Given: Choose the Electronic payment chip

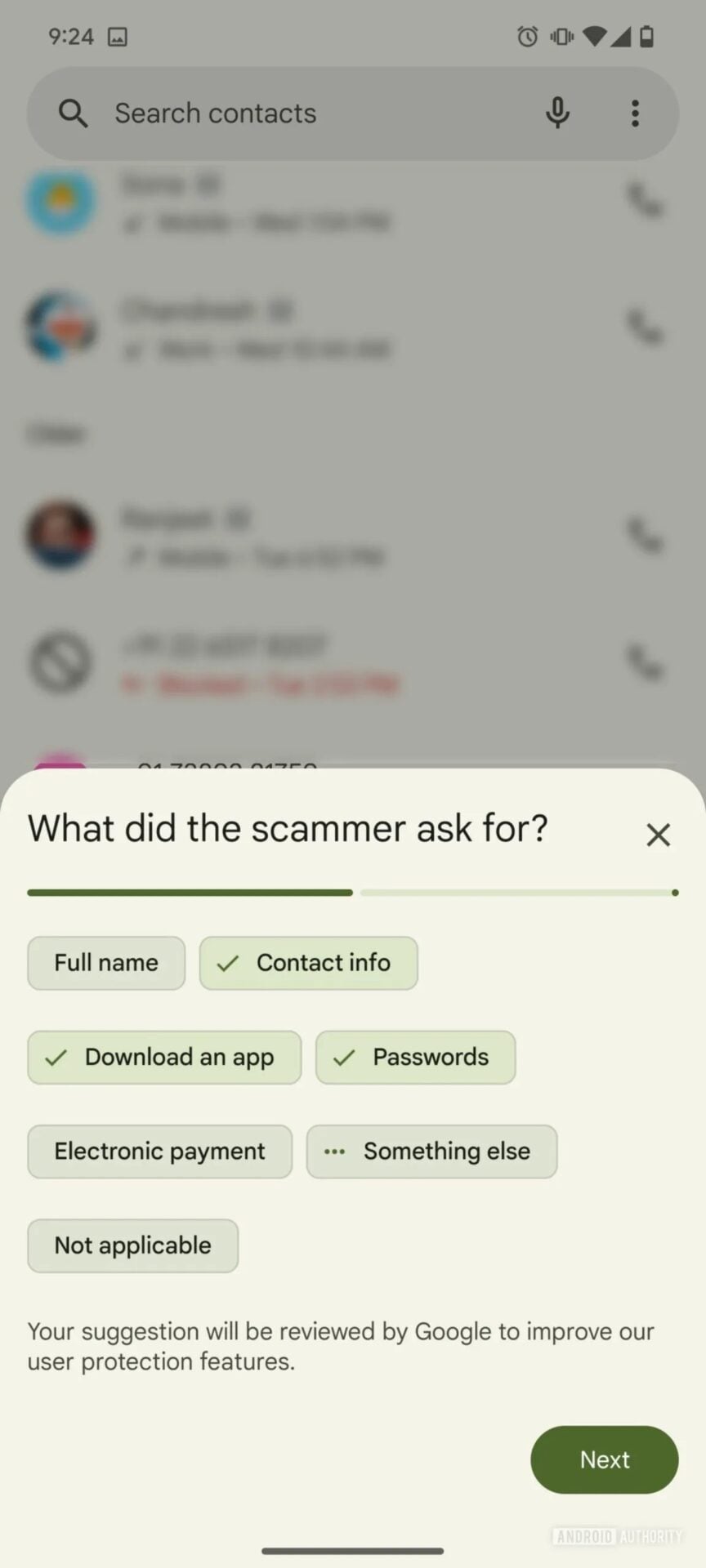Looking at the screenshot, I should 159,1151.
